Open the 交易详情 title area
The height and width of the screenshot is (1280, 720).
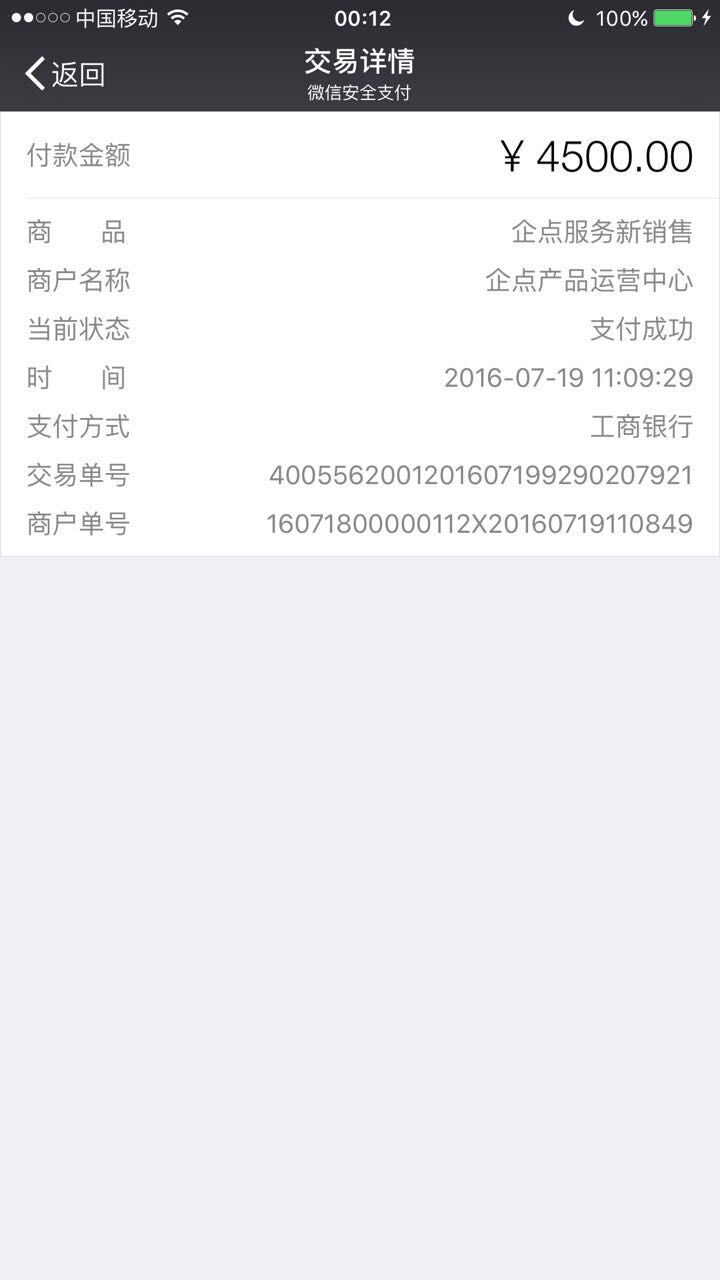(x=360, y=62)
